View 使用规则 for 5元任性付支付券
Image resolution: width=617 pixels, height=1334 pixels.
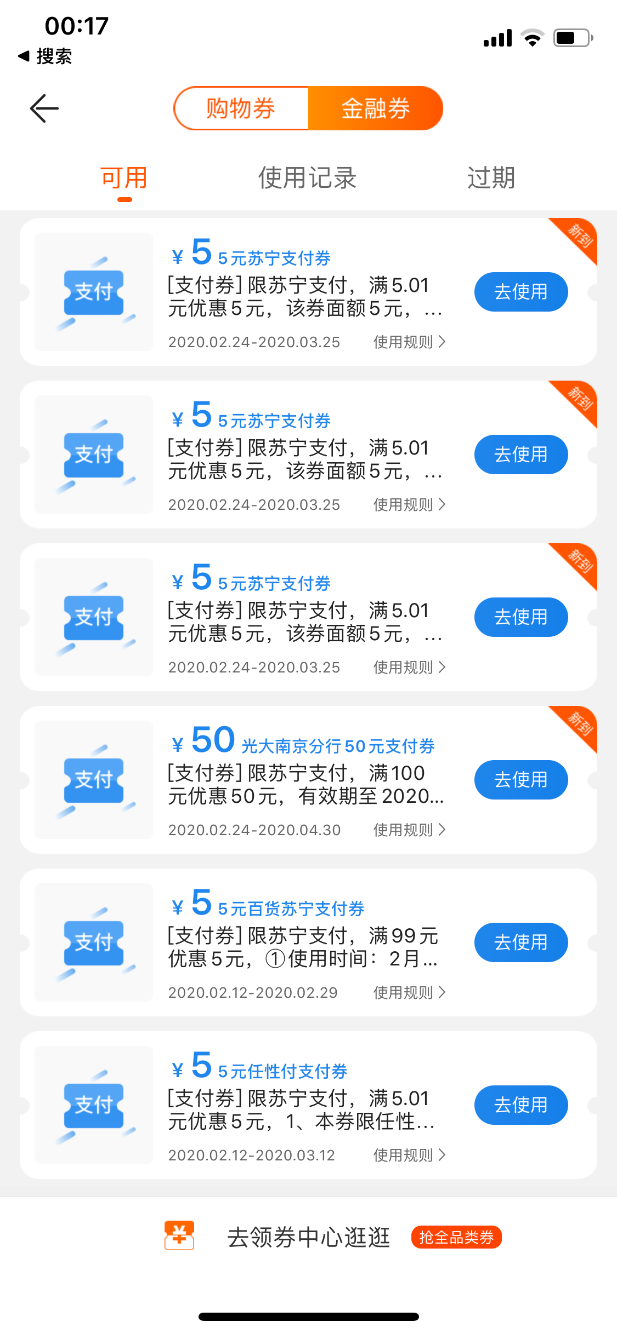coord(410,1155)
